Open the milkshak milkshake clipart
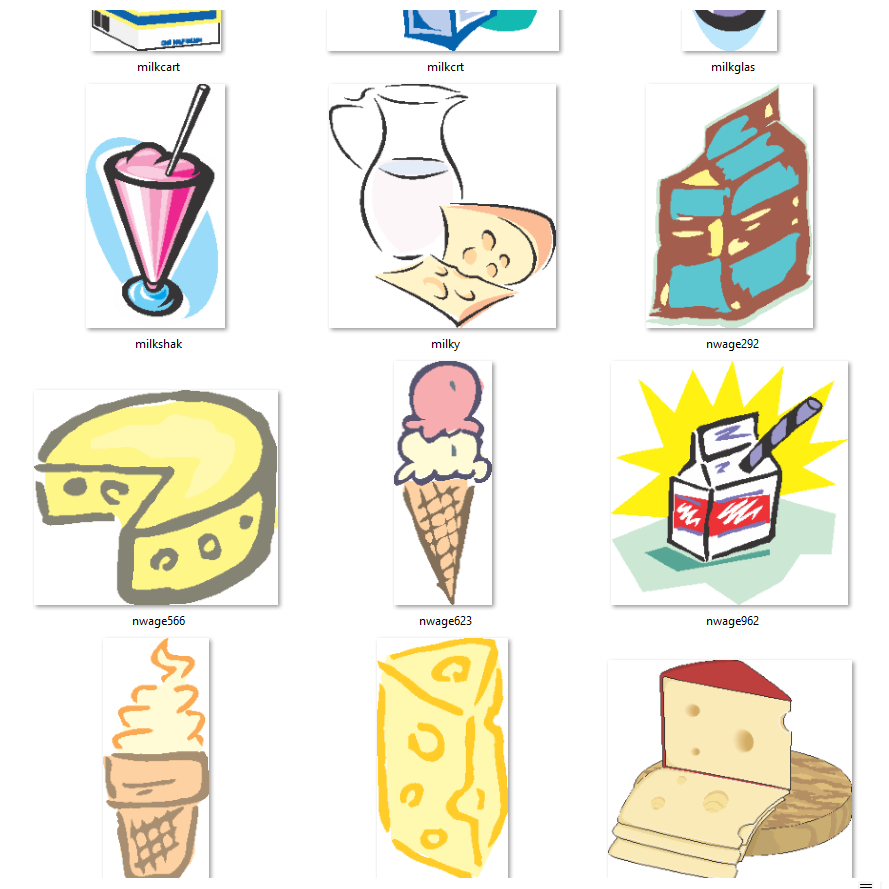The width and height of the screenshot is (889, 889). [156, 205]
